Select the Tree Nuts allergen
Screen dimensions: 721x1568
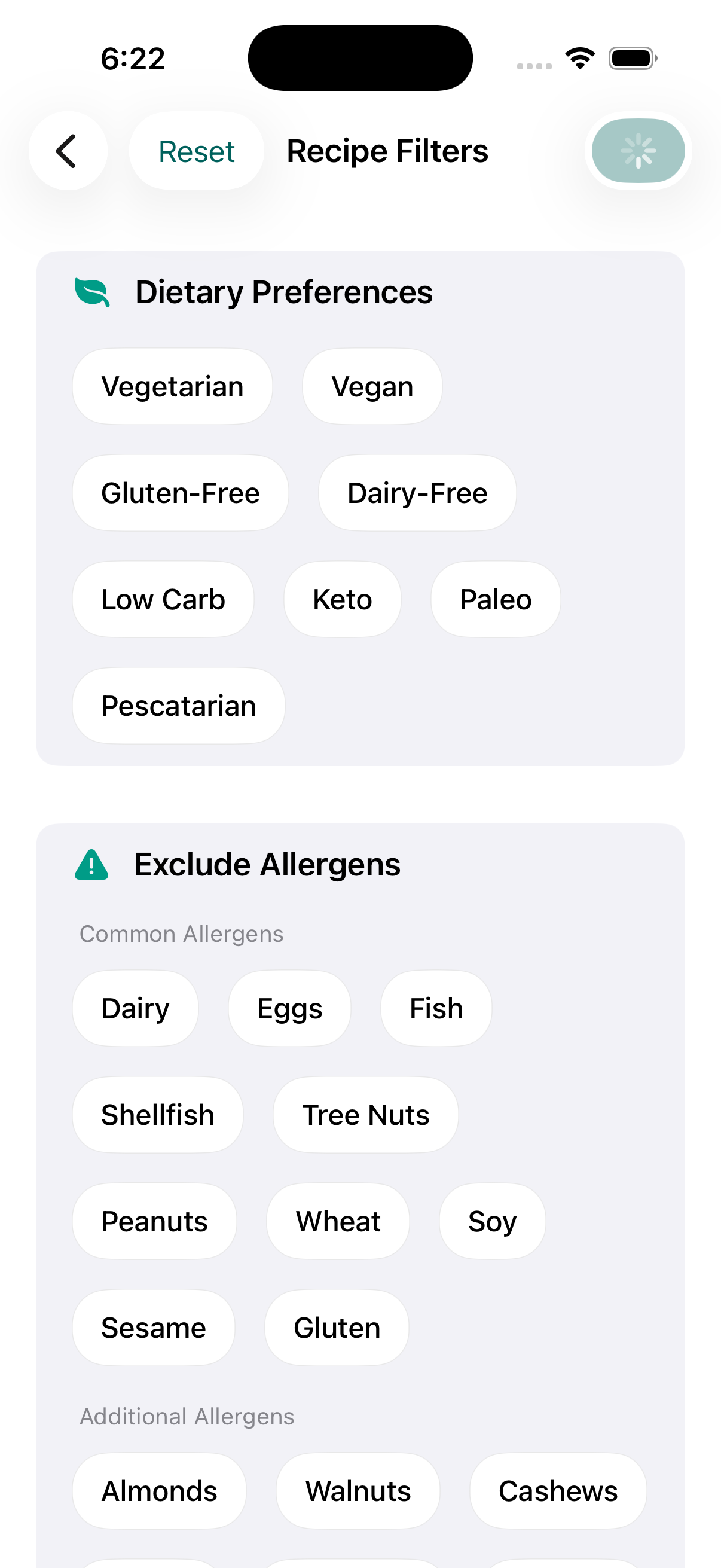tap(366, 1115)
